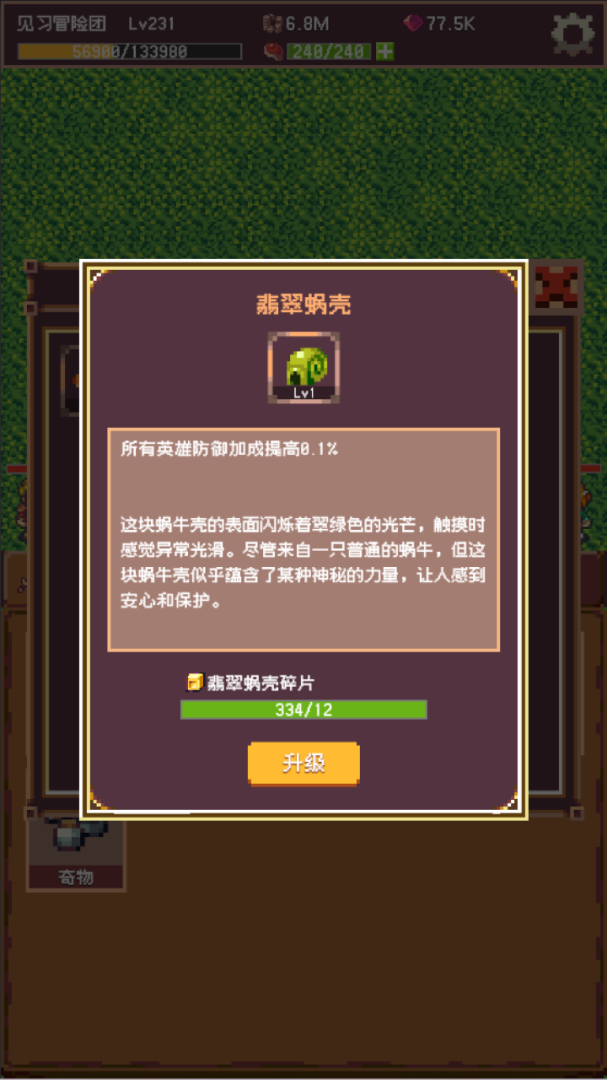
Task: Open the settings gear icon
Action: (572, 34)
